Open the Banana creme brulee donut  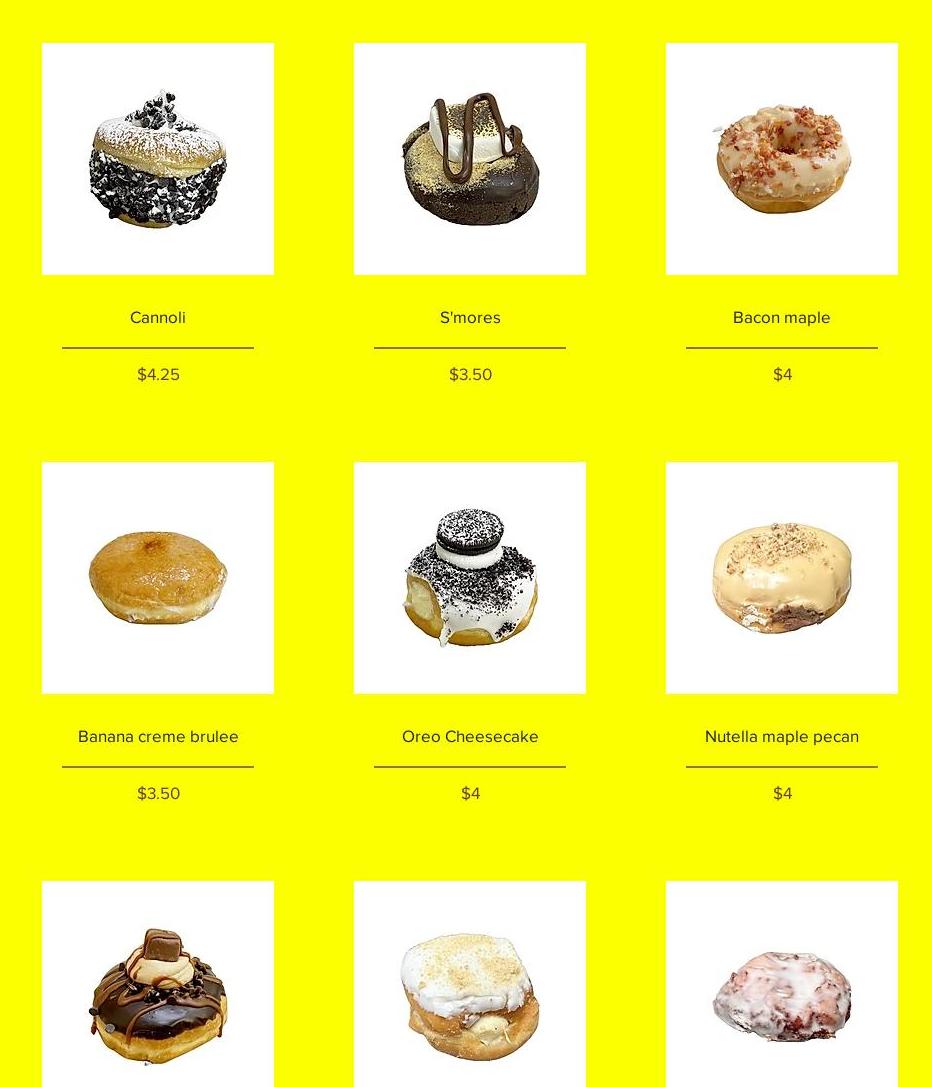point(158,578)
